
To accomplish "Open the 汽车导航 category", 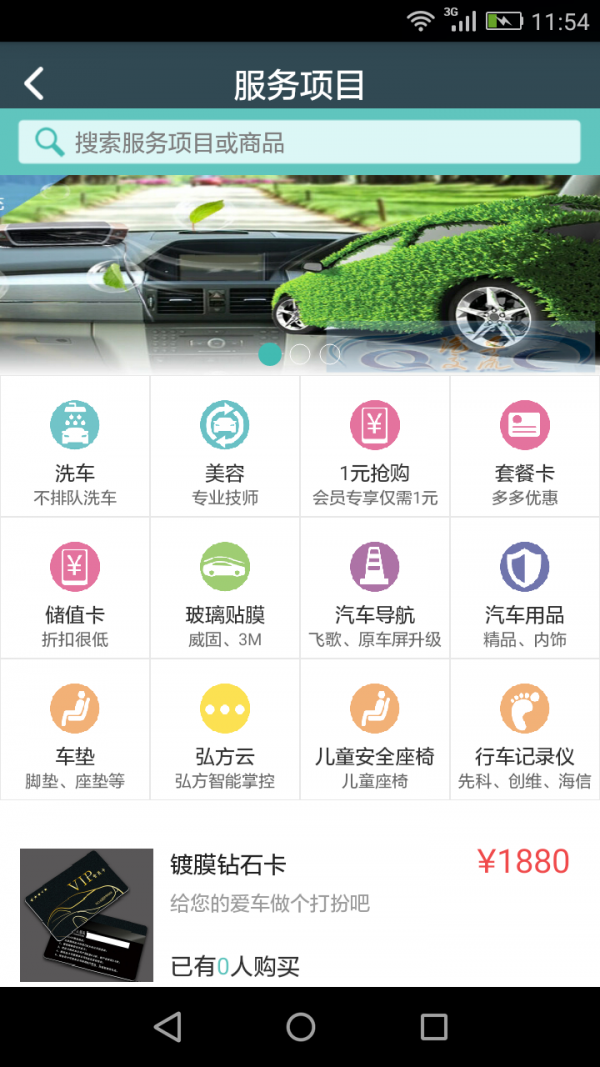I will [375, 589].
